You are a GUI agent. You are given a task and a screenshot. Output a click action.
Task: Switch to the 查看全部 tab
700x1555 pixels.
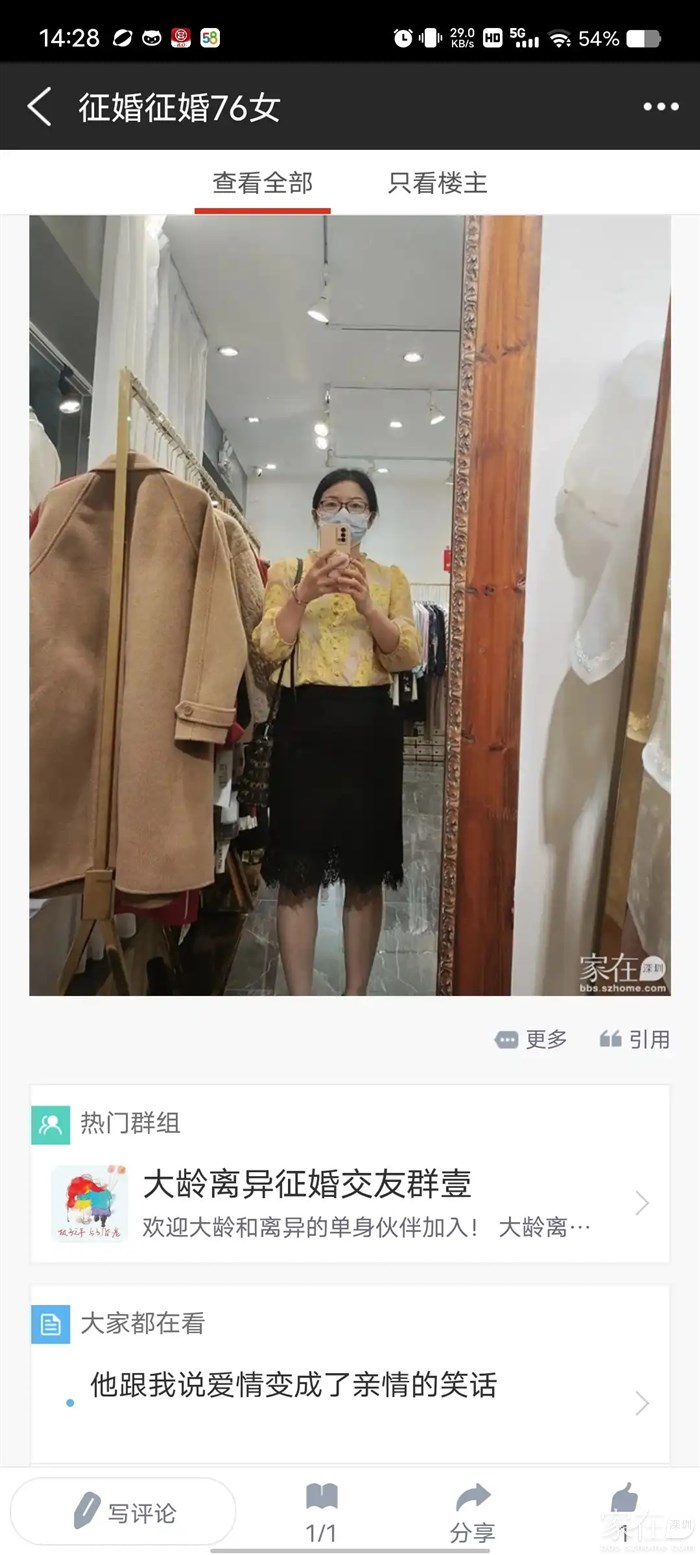click(262, 183)
